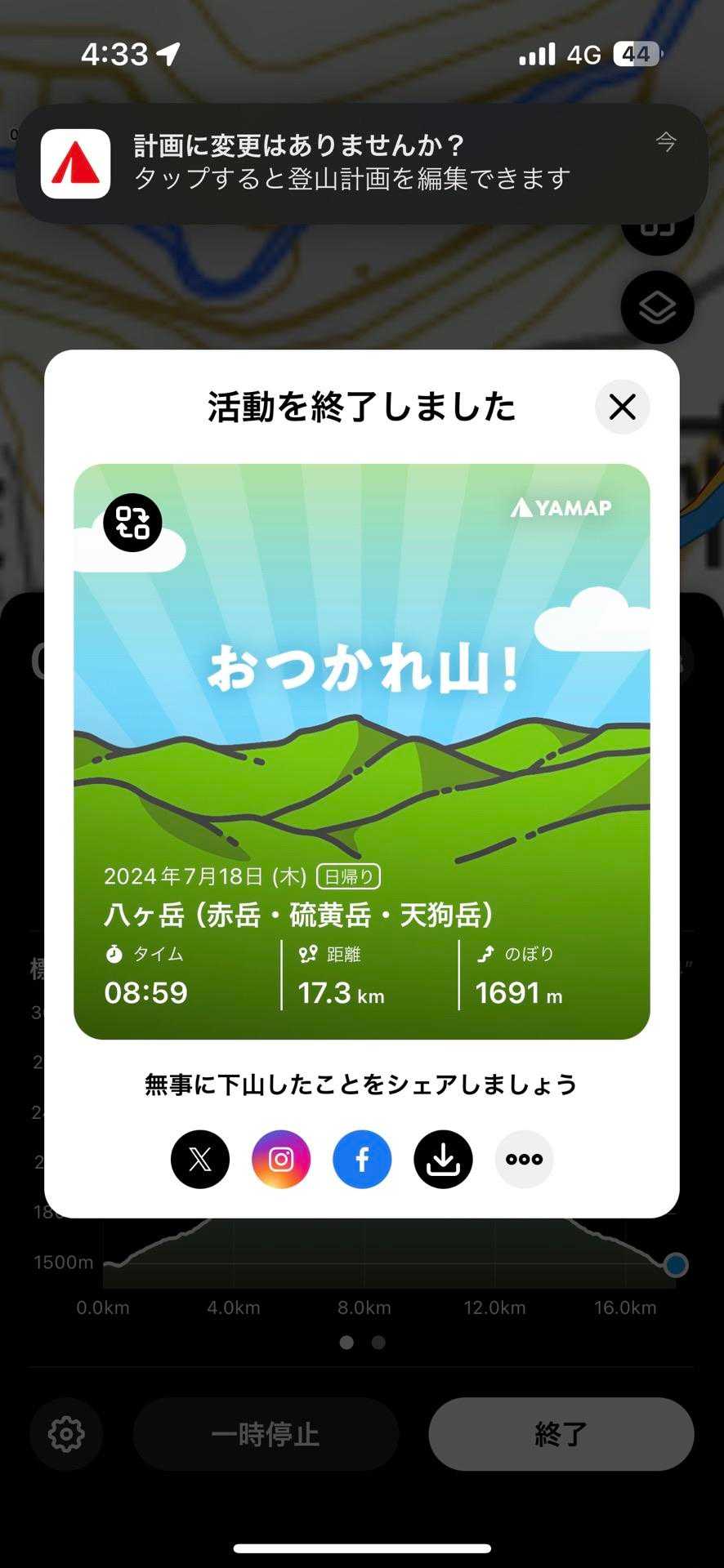The width and height of the screenshot is (724, 1568).
Task: Close the activity finished dialog
Action: coord(623,407)
